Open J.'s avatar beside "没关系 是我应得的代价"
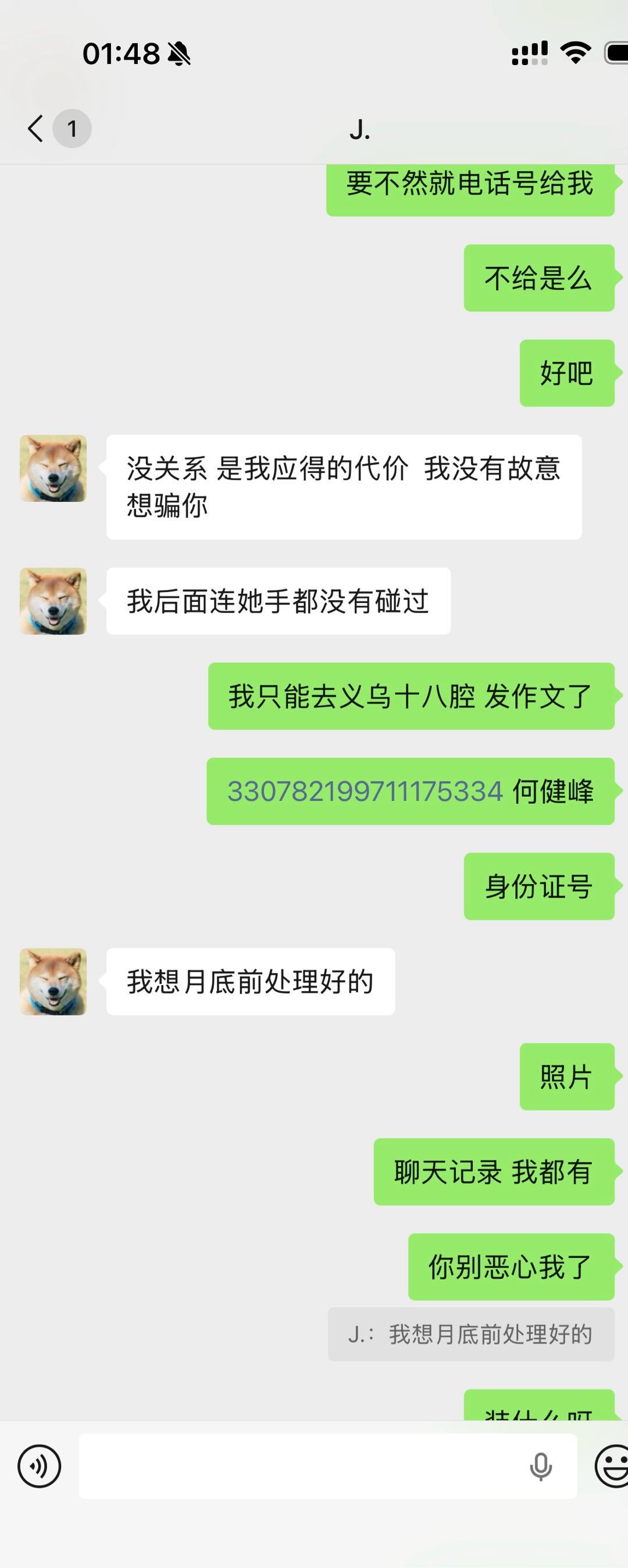Image resolution: width=628 pixels, height=1568 pixels. click(x=53, y=468)
